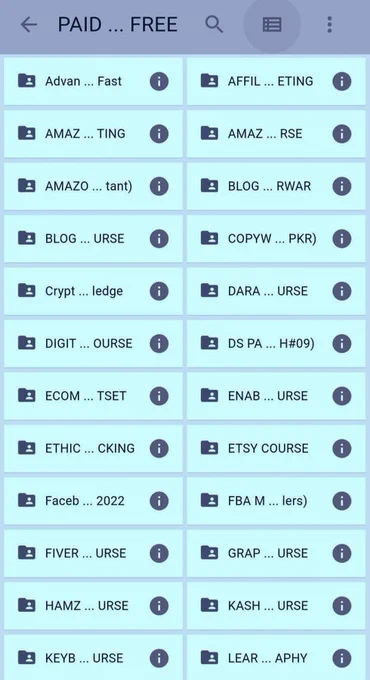Open the LEAR ... APHY folder

click(276, 658)
